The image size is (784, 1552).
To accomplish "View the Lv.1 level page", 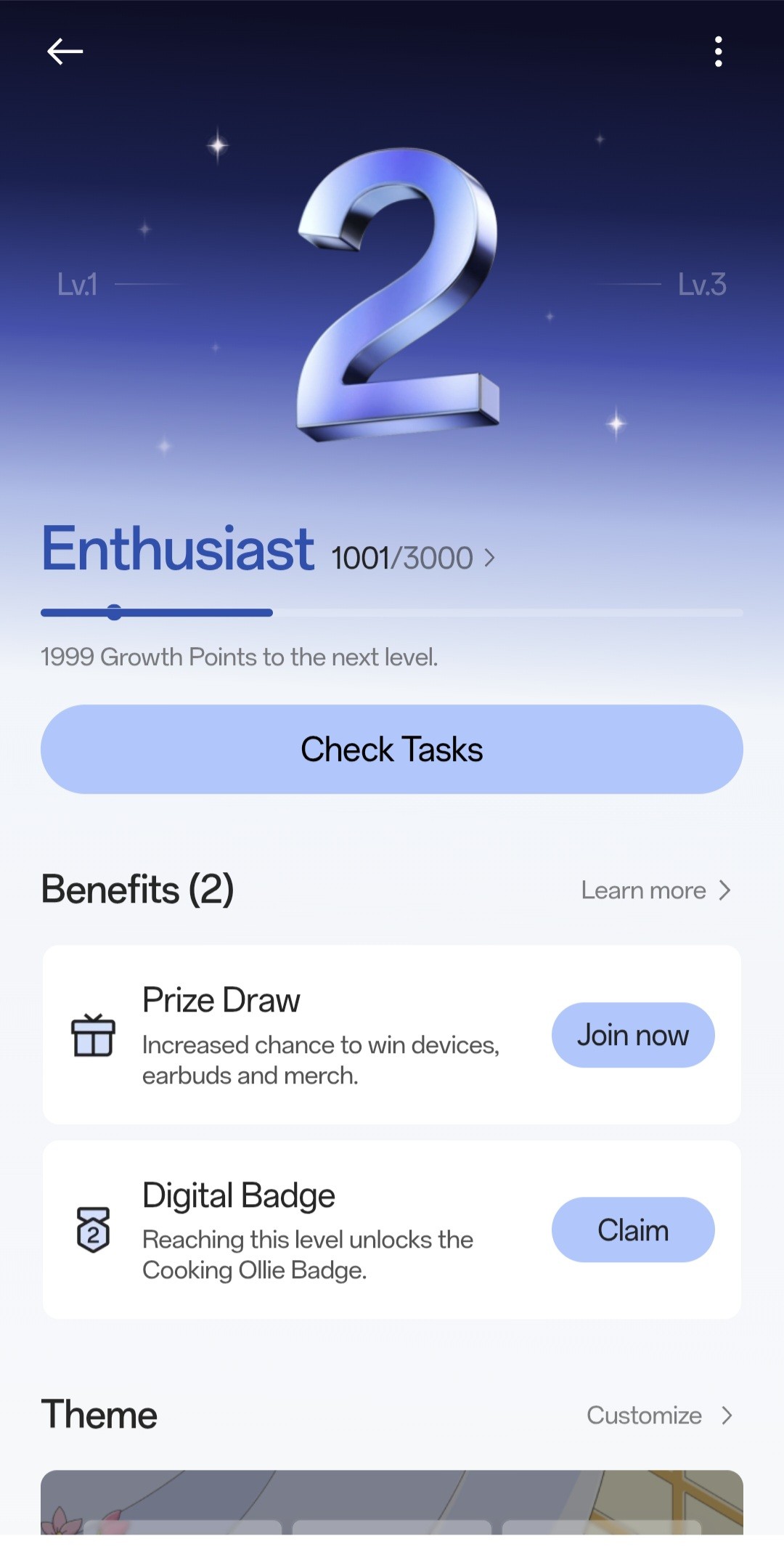I will pos(77,284).
